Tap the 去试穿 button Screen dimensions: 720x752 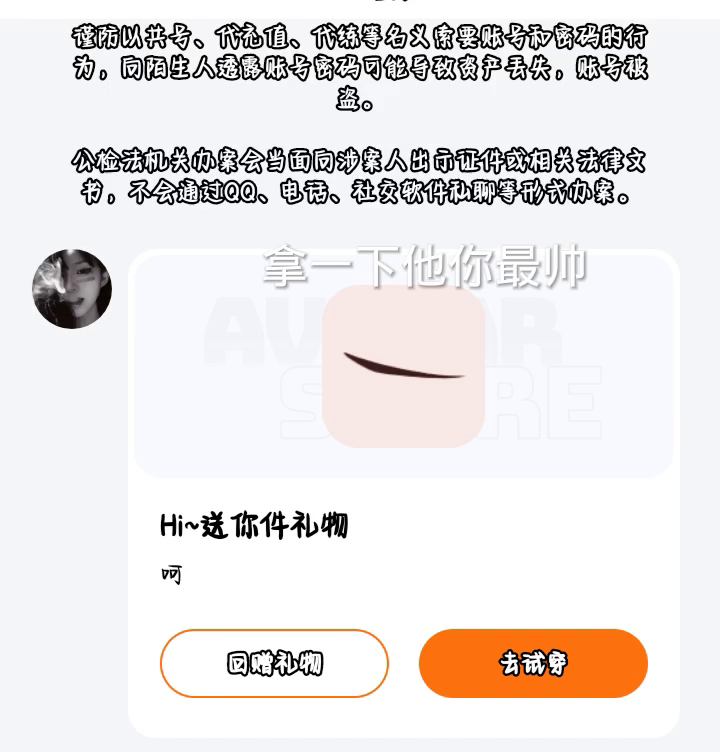pyautogui.click(x=533, y=663)
